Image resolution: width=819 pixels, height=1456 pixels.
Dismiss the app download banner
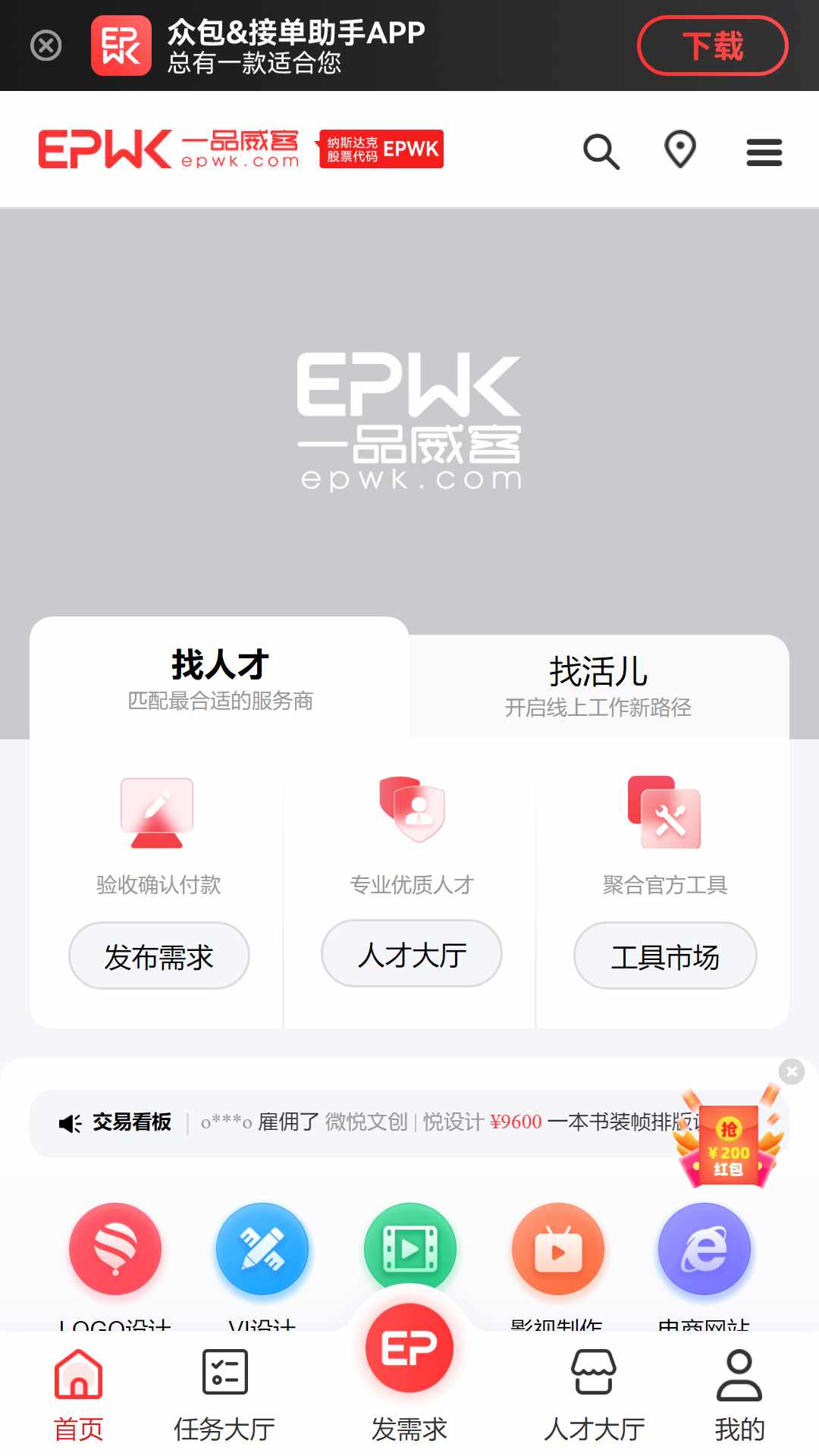click(x=46, y=45)
